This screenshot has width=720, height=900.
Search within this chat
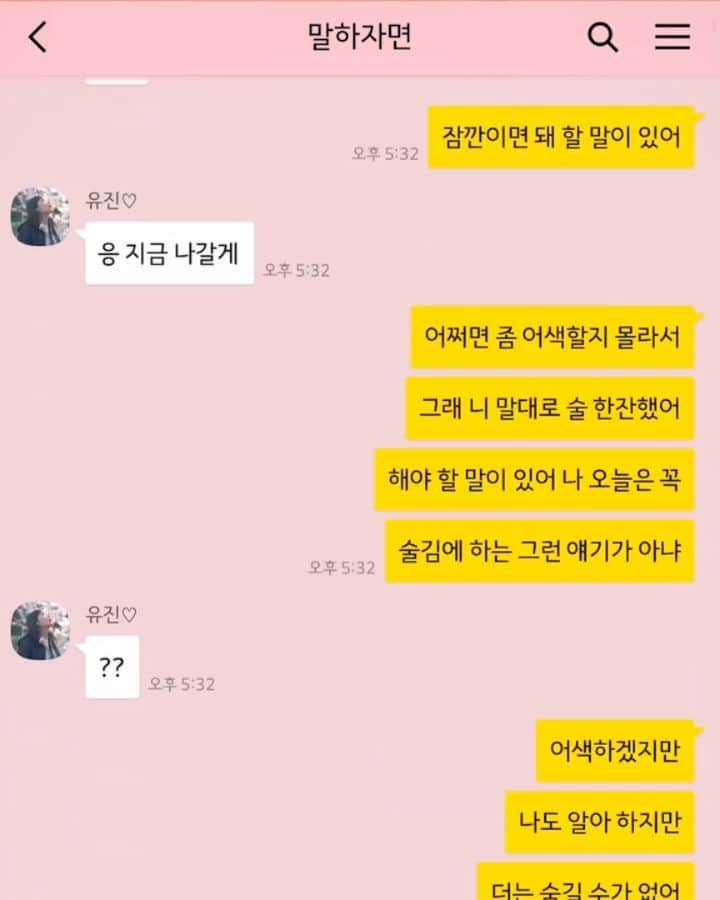[602, 38]
